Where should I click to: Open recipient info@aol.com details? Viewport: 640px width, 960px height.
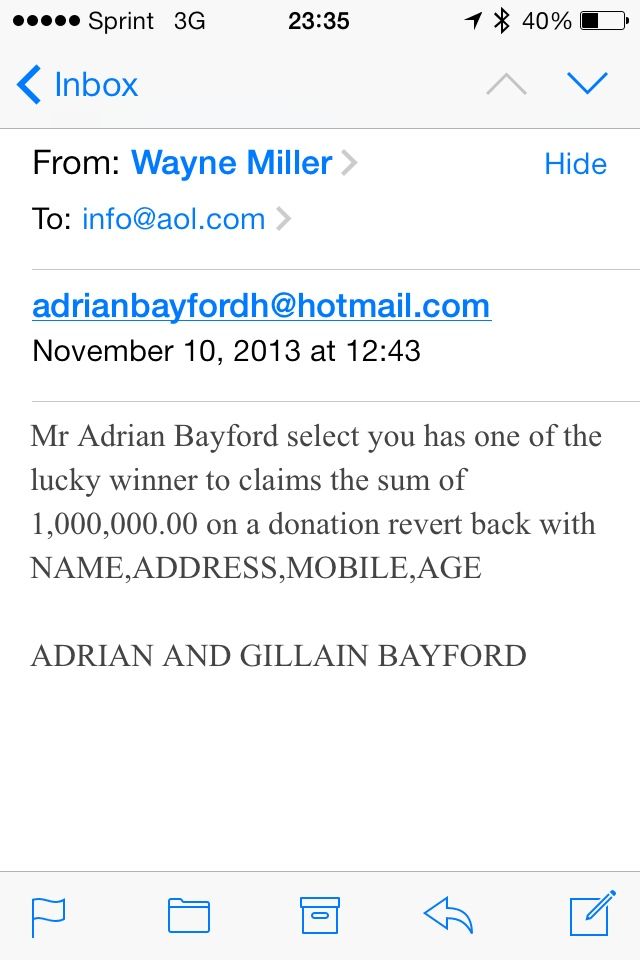click(x=173, y=219)
